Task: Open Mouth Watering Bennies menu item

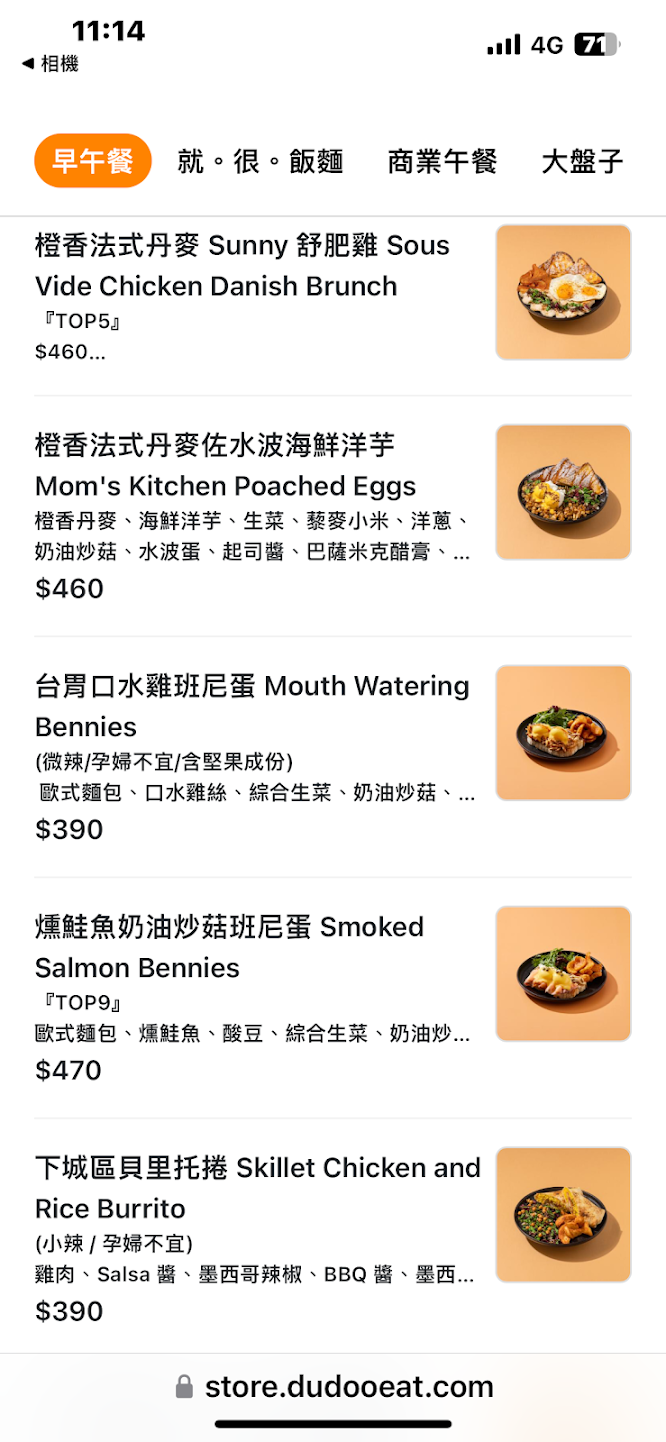Action: pos(252,706)
